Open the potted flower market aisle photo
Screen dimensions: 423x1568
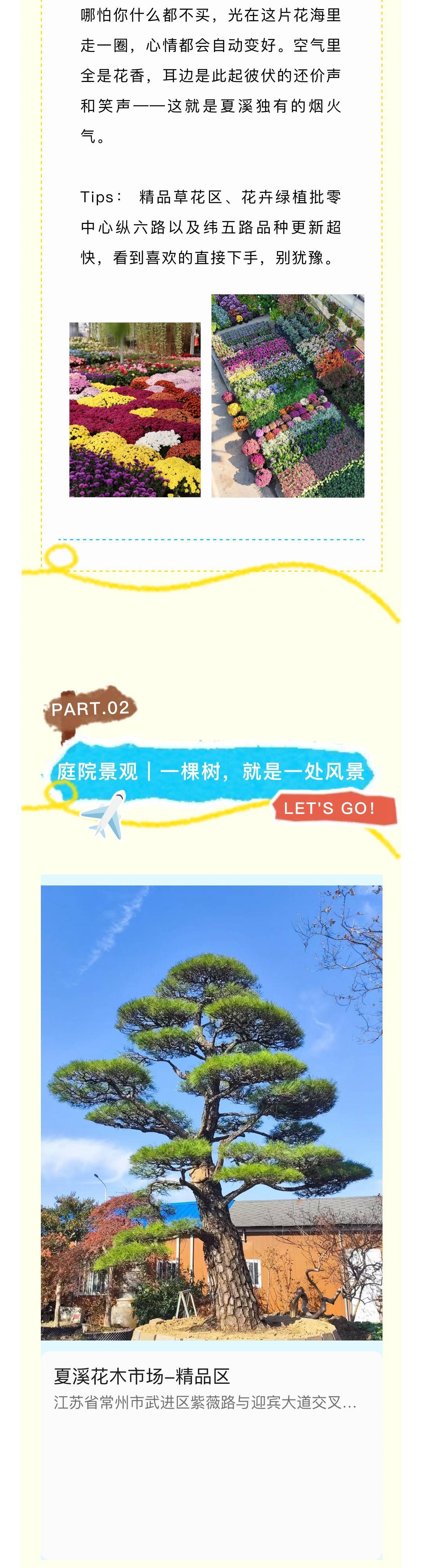pyautogui.click(x=288, y=396)
